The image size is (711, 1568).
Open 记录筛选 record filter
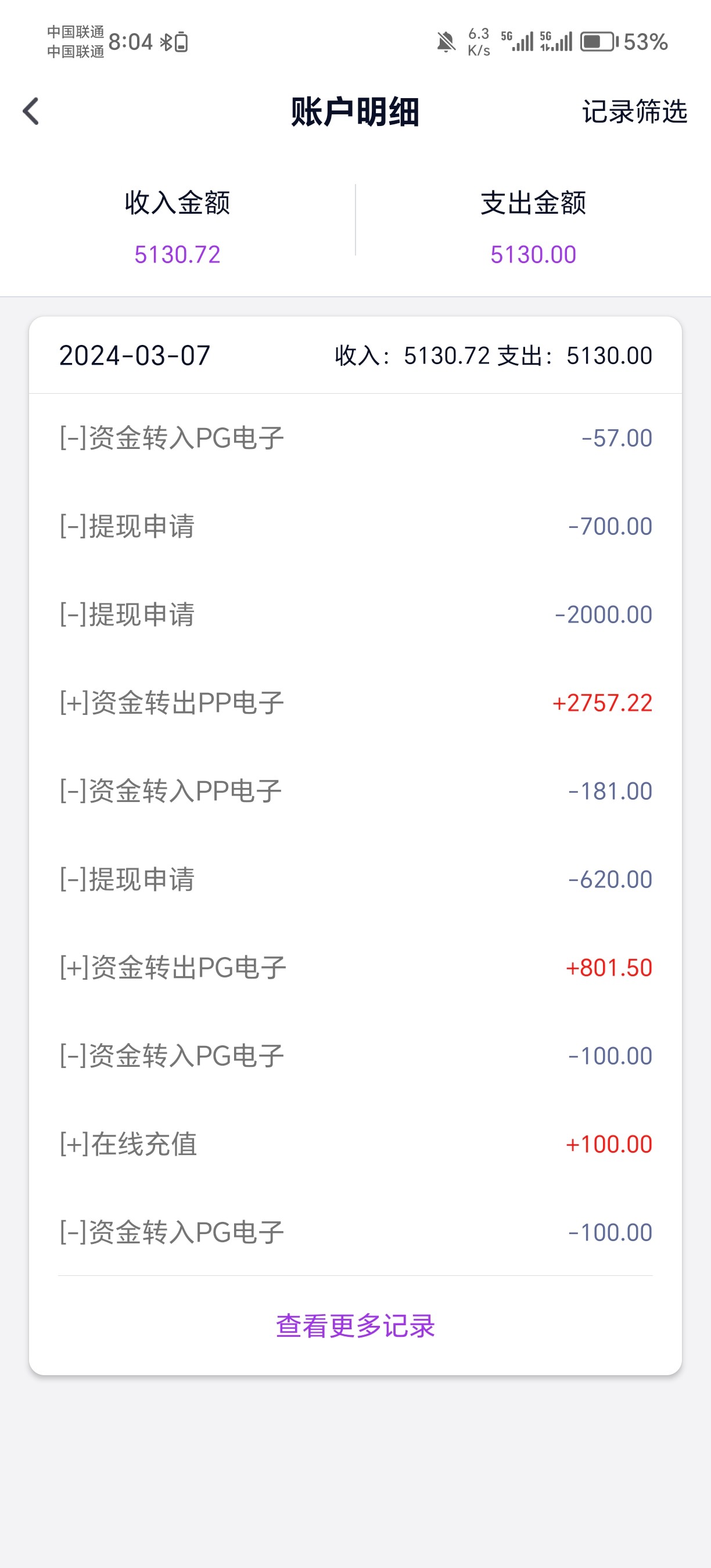click(x=634, y=112)
